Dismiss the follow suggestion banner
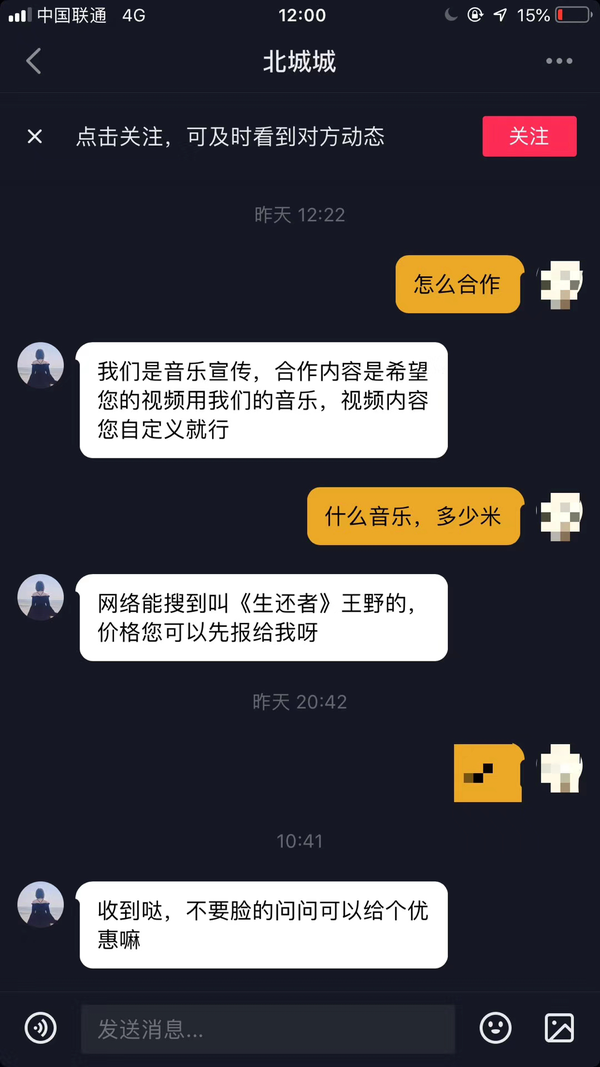600x1067 pixels. click(x=35, y=137)
